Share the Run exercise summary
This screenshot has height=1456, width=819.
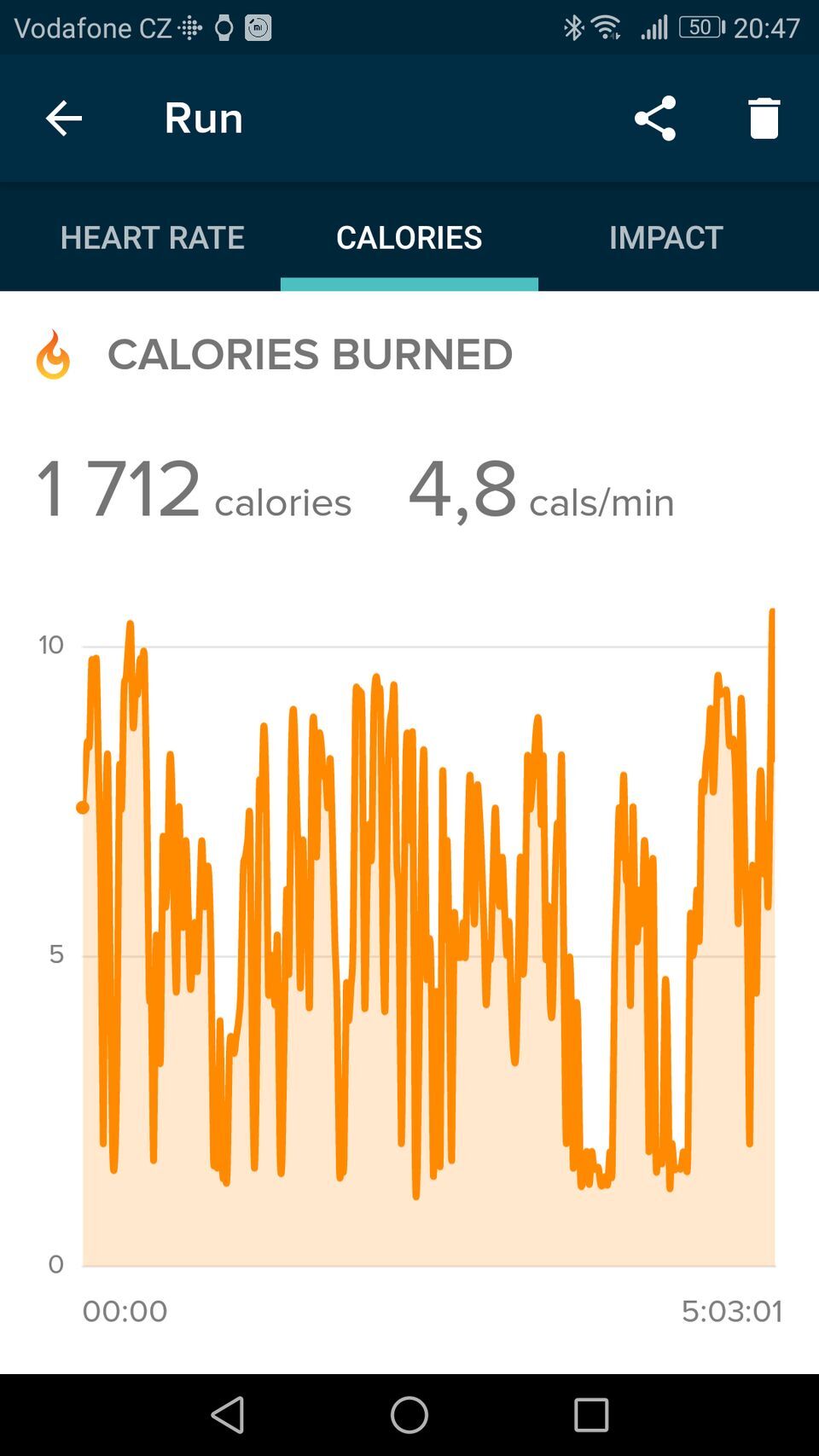(x=655, y=119)
